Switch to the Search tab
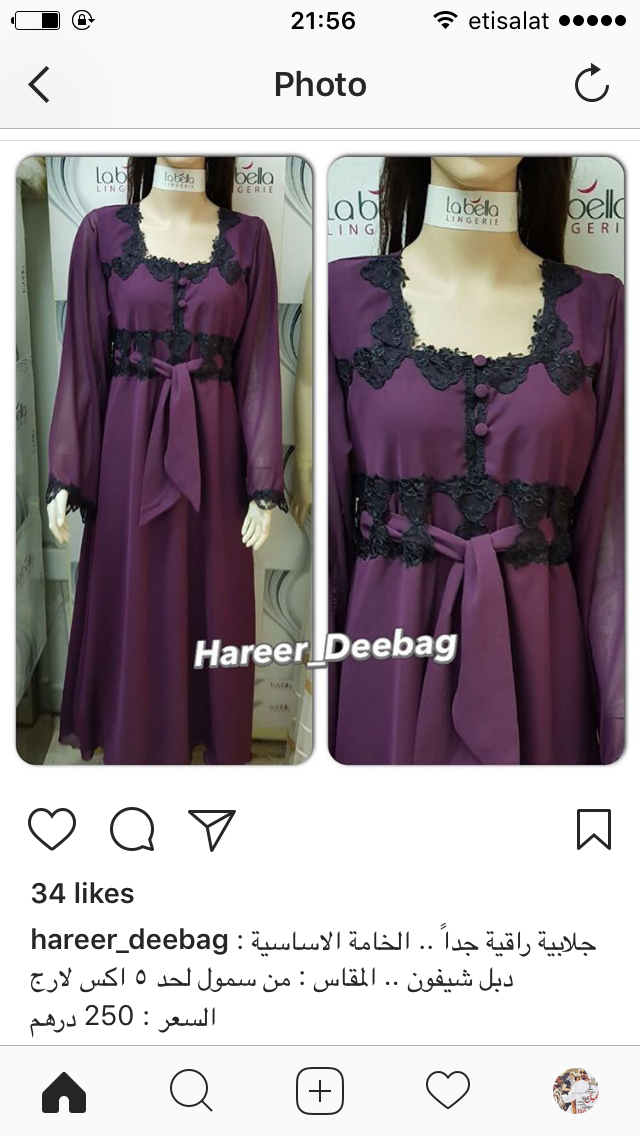The image size is (640, 1136). point(191,1090)
